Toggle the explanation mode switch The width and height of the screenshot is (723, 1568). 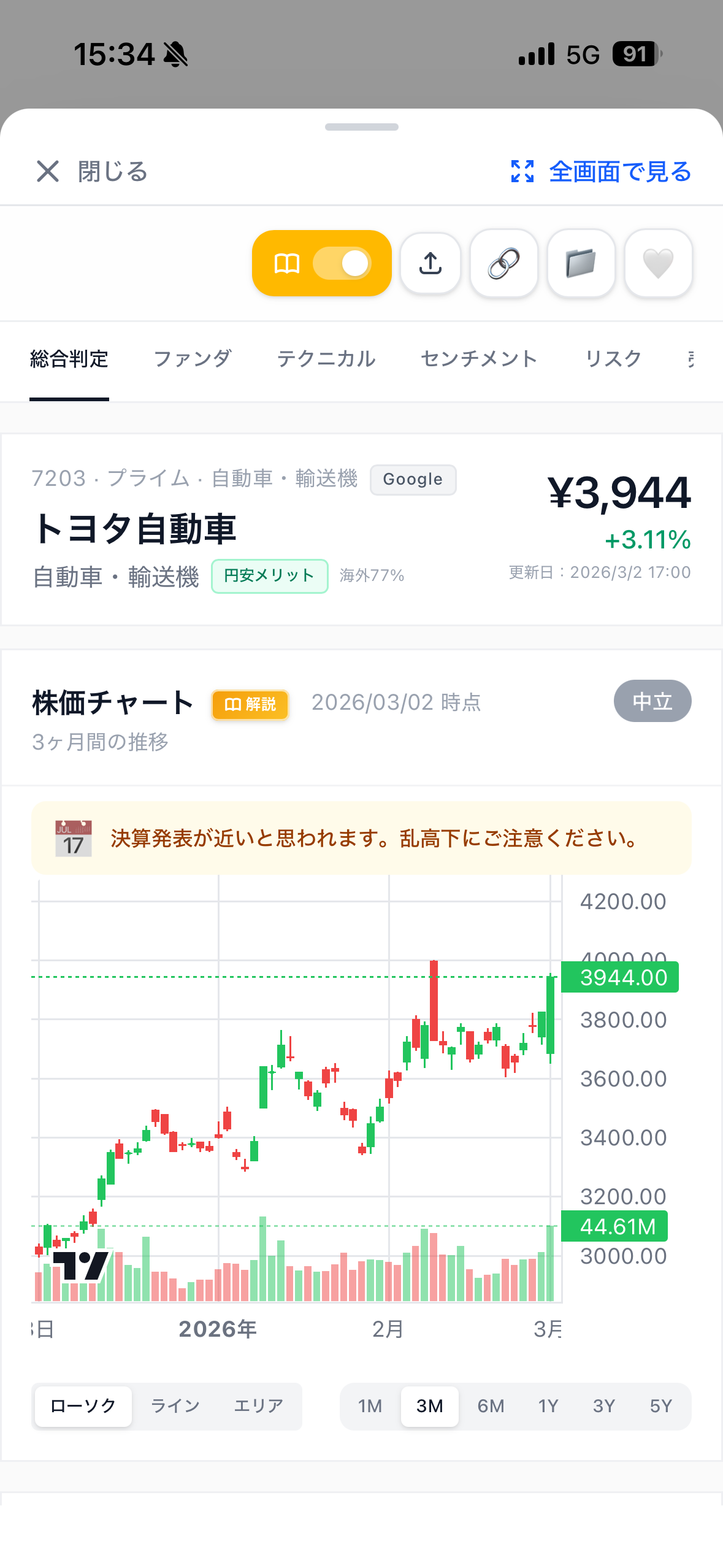(342, 264)
